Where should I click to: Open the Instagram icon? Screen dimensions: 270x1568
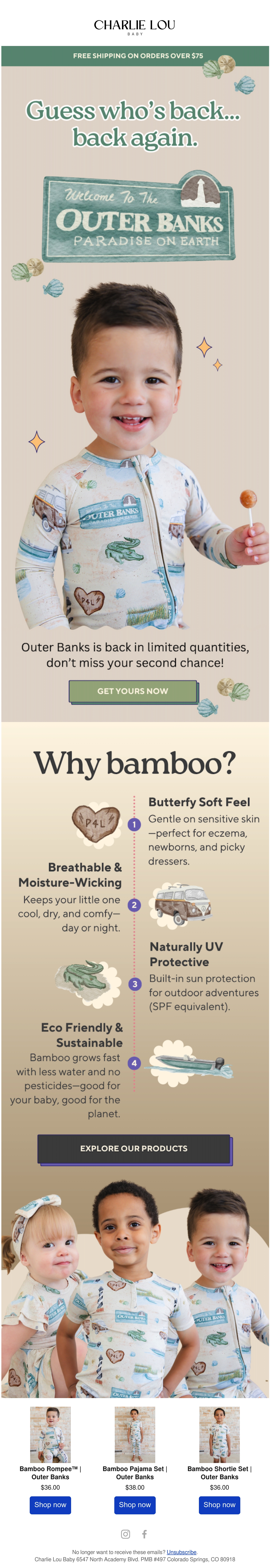125,1534
